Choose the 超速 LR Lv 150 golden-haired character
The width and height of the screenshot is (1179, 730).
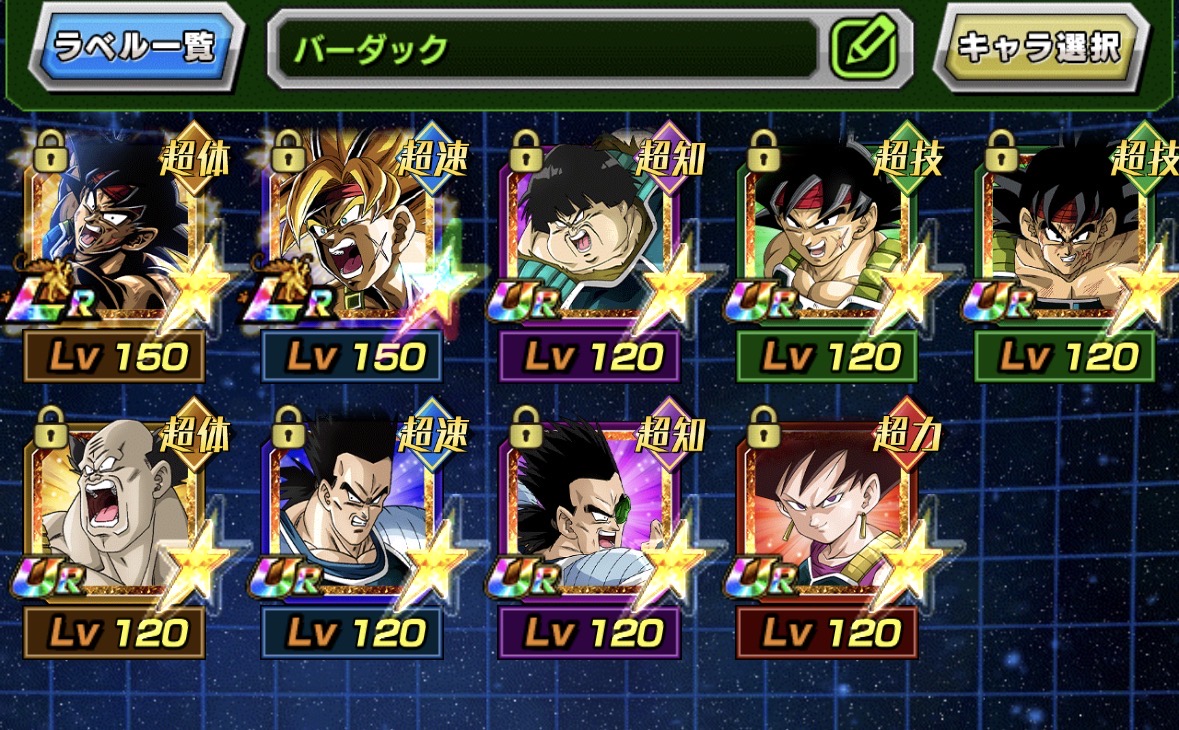(x=351, y=240)
